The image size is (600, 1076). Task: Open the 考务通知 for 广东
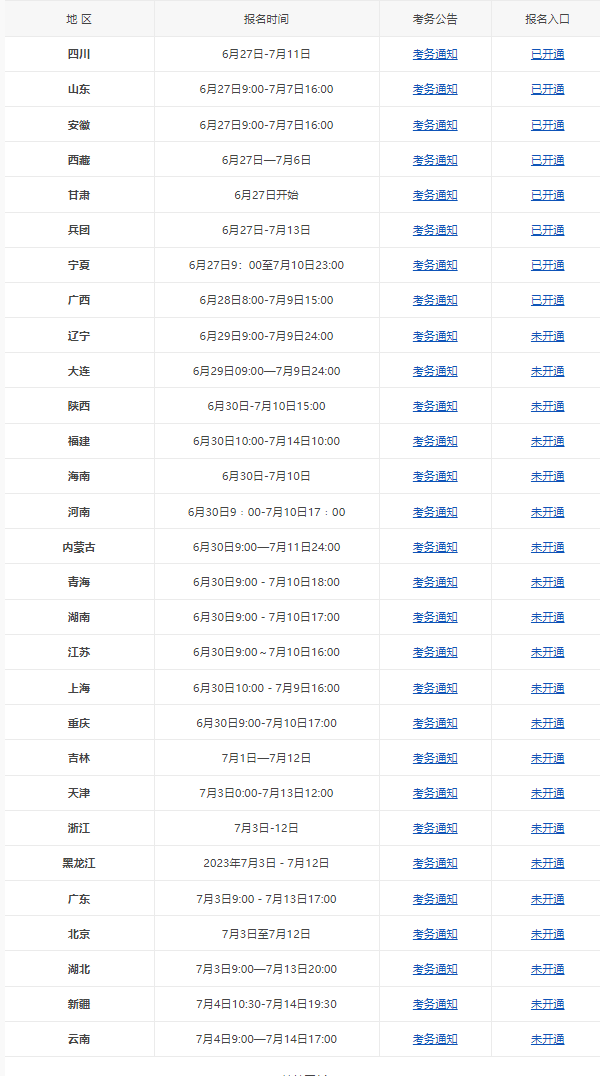(435, 899)
